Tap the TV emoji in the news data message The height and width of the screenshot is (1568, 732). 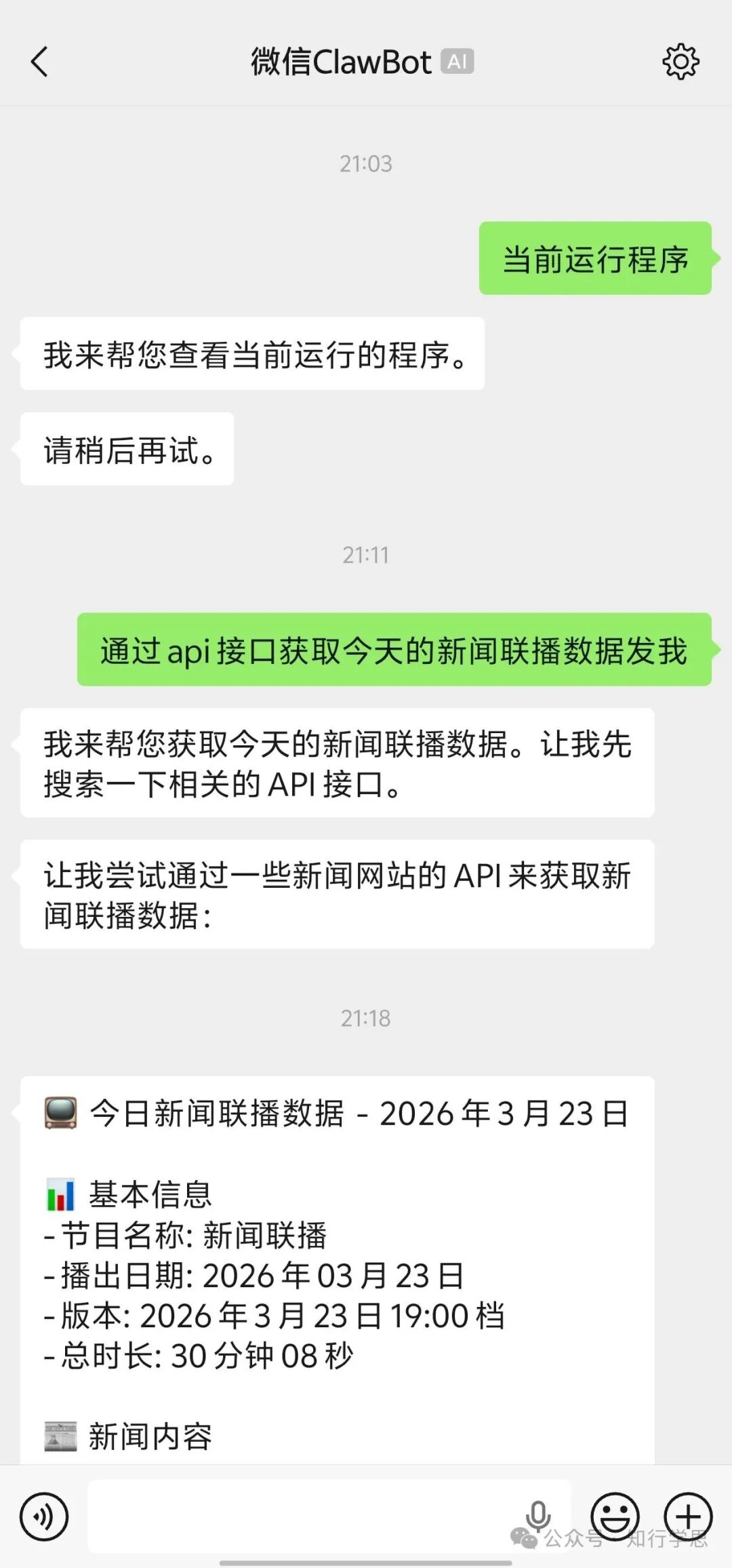[x=61, y=1112]
